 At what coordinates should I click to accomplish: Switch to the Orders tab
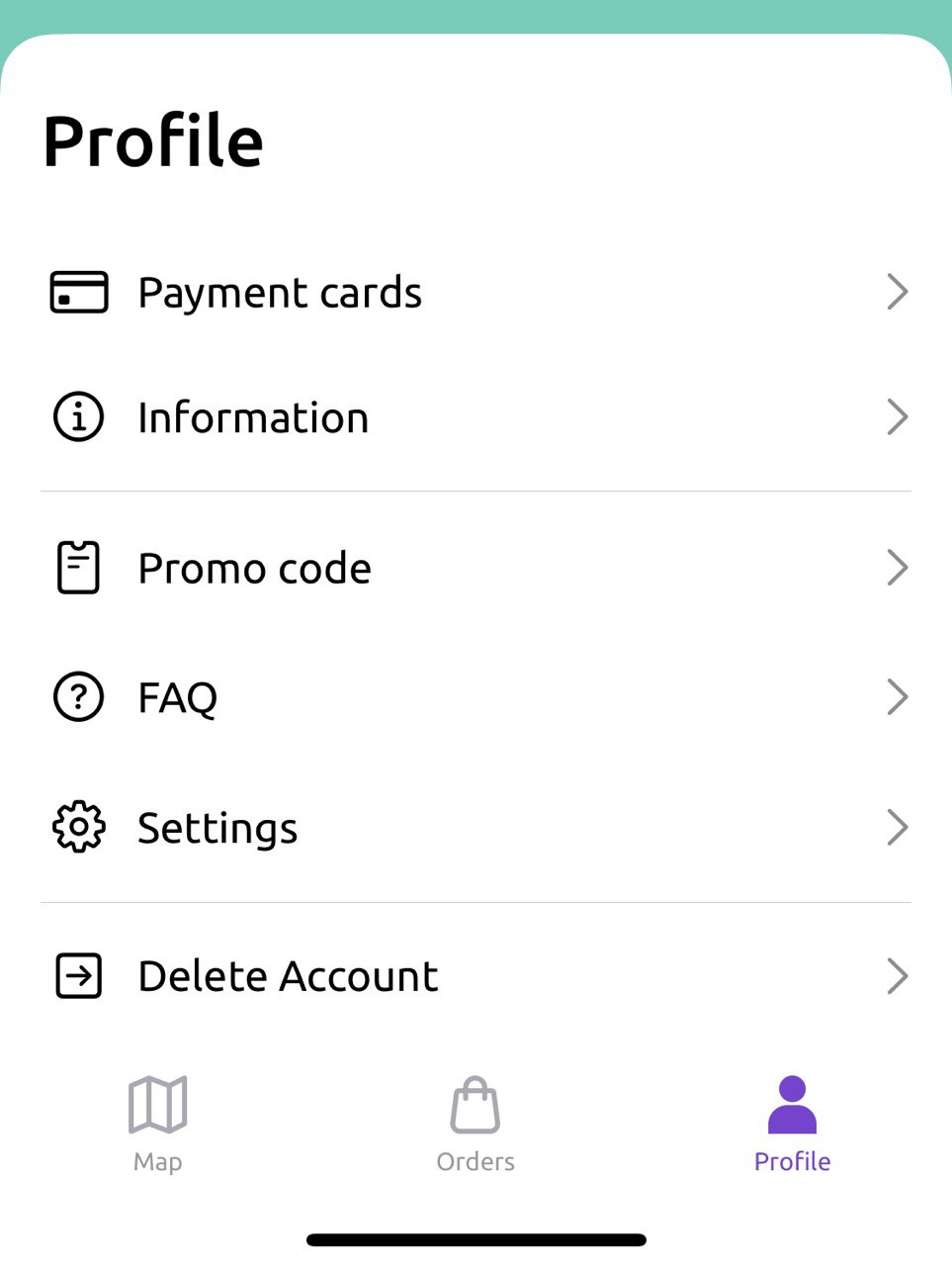476,1124
